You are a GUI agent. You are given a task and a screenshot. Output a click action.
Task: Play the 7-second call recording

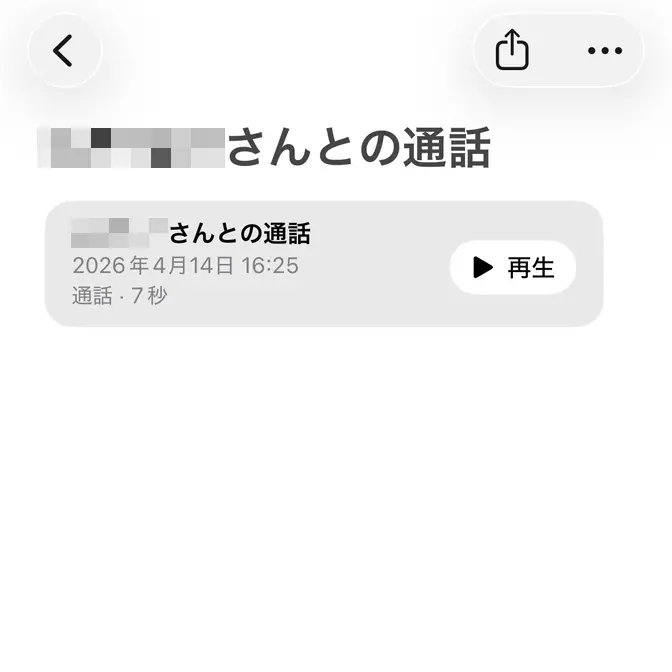[x=513, y=267]
